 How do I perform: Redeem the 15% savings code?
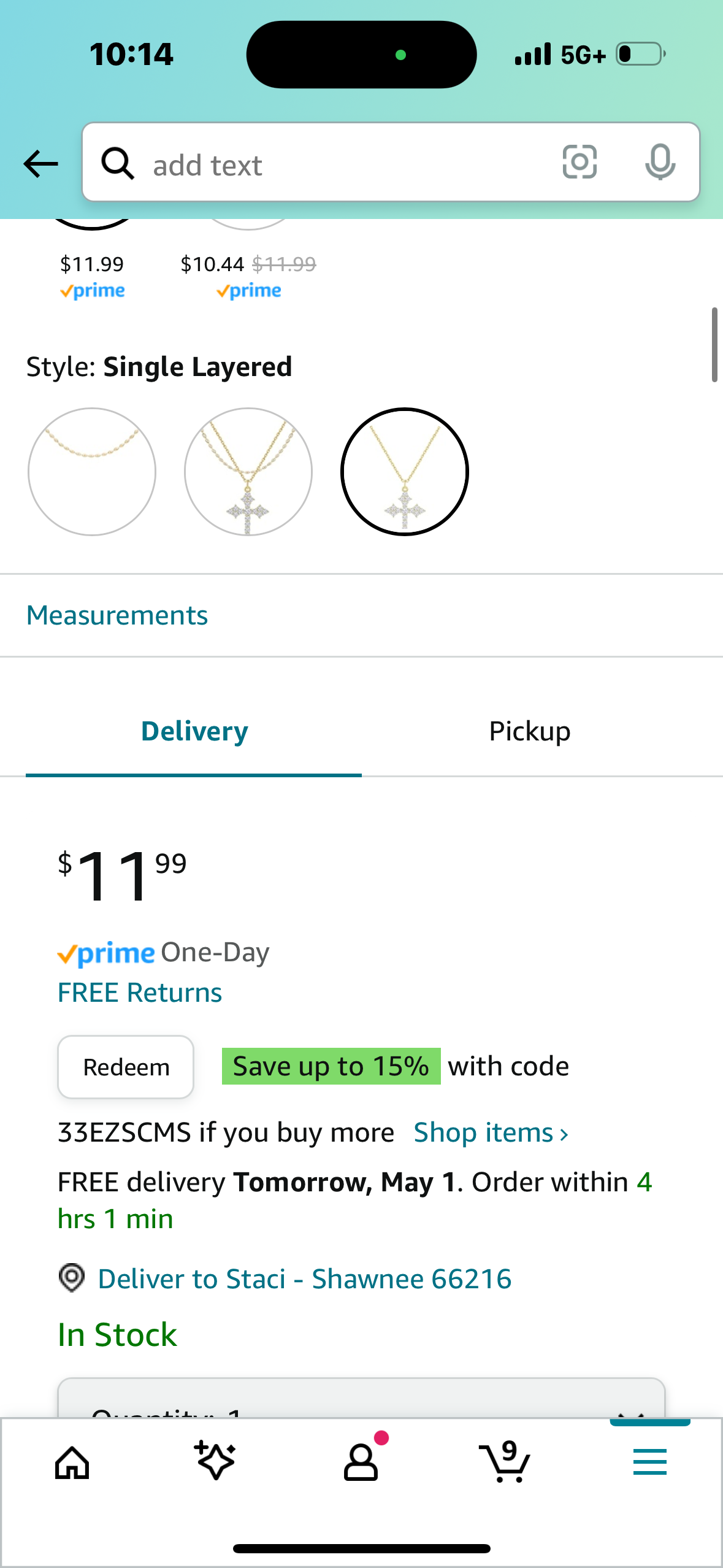click(126, 1067)
